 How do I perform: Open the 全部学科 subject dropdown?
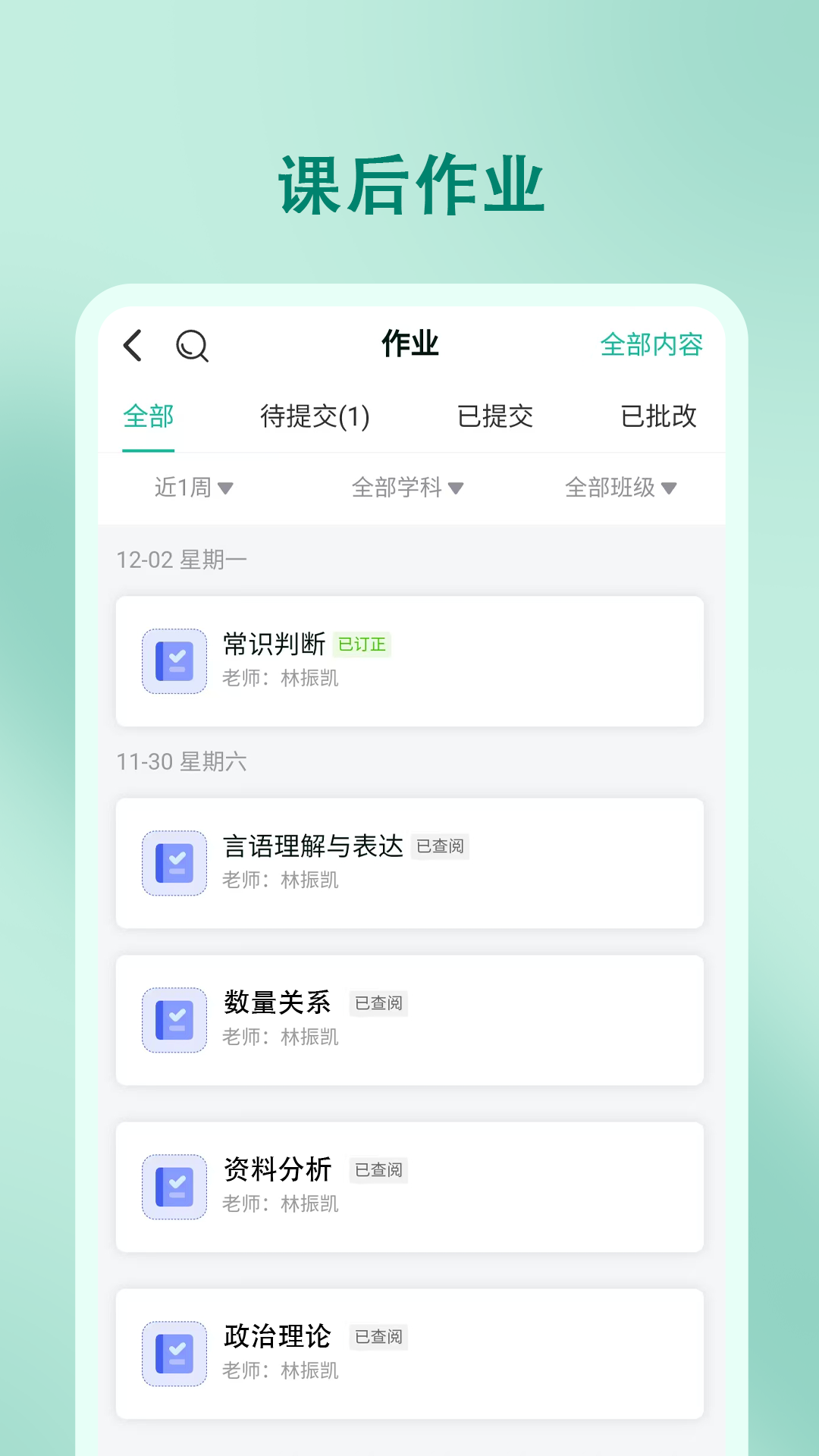[x=407, y=488]
